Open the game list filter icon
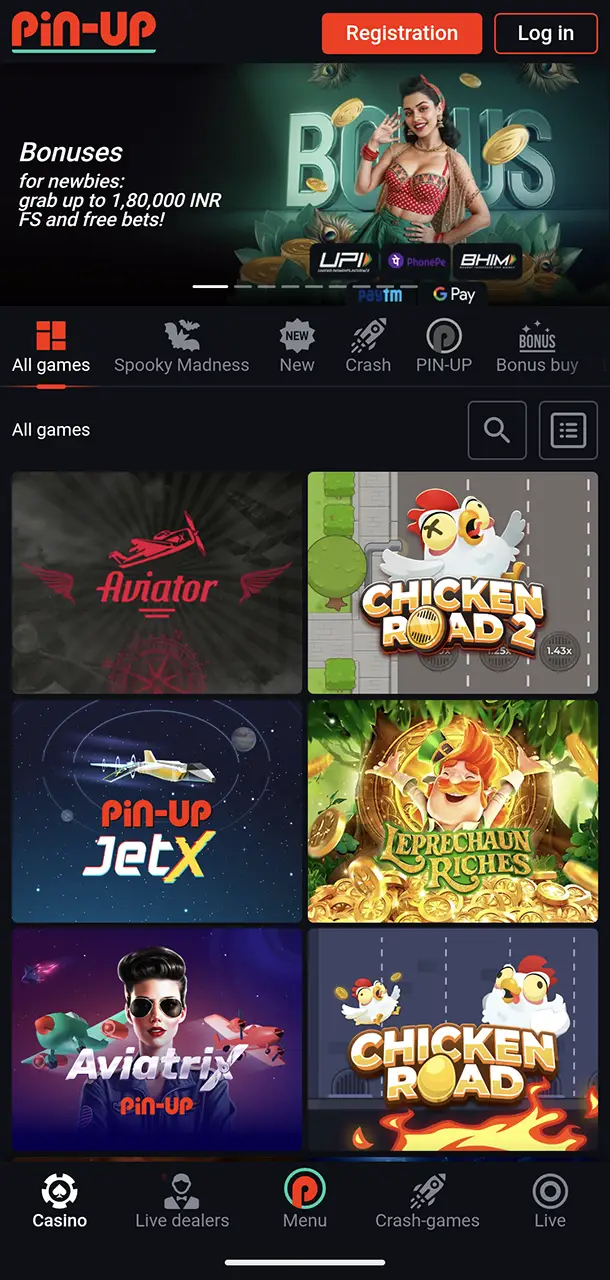 point(568,430)
